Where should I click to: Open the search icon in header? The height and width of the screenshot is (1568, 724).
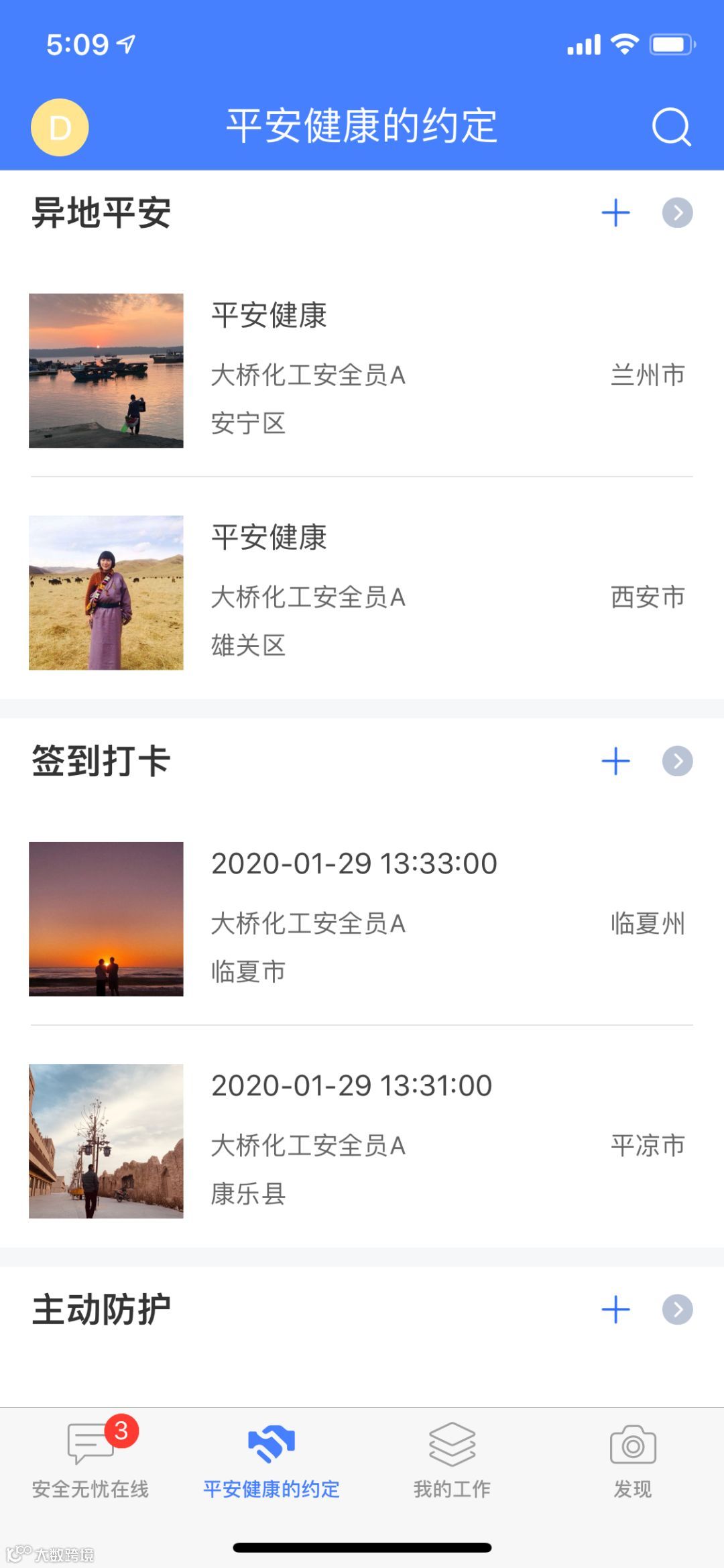[671, 127]
